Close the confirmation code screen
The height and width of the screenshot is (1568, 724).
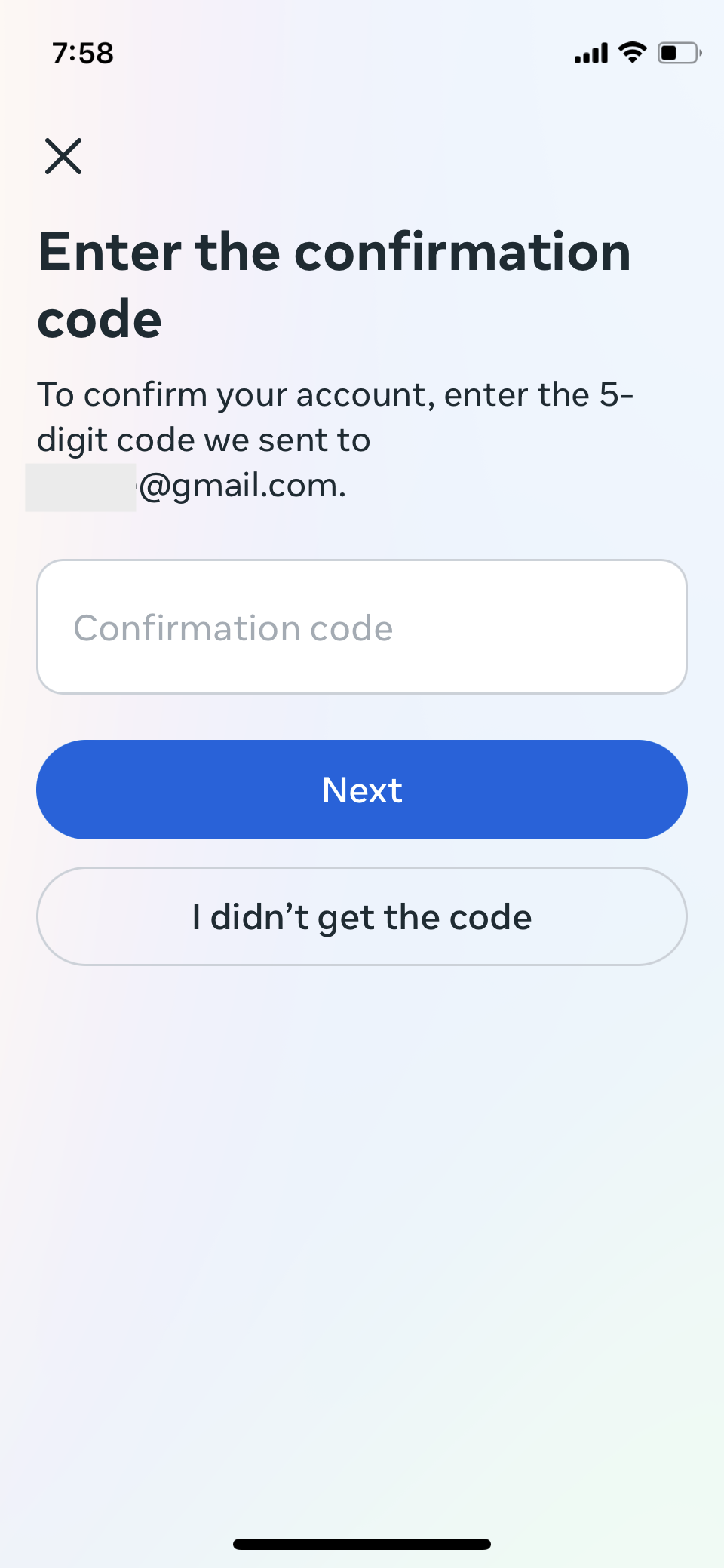pos(63,156)
